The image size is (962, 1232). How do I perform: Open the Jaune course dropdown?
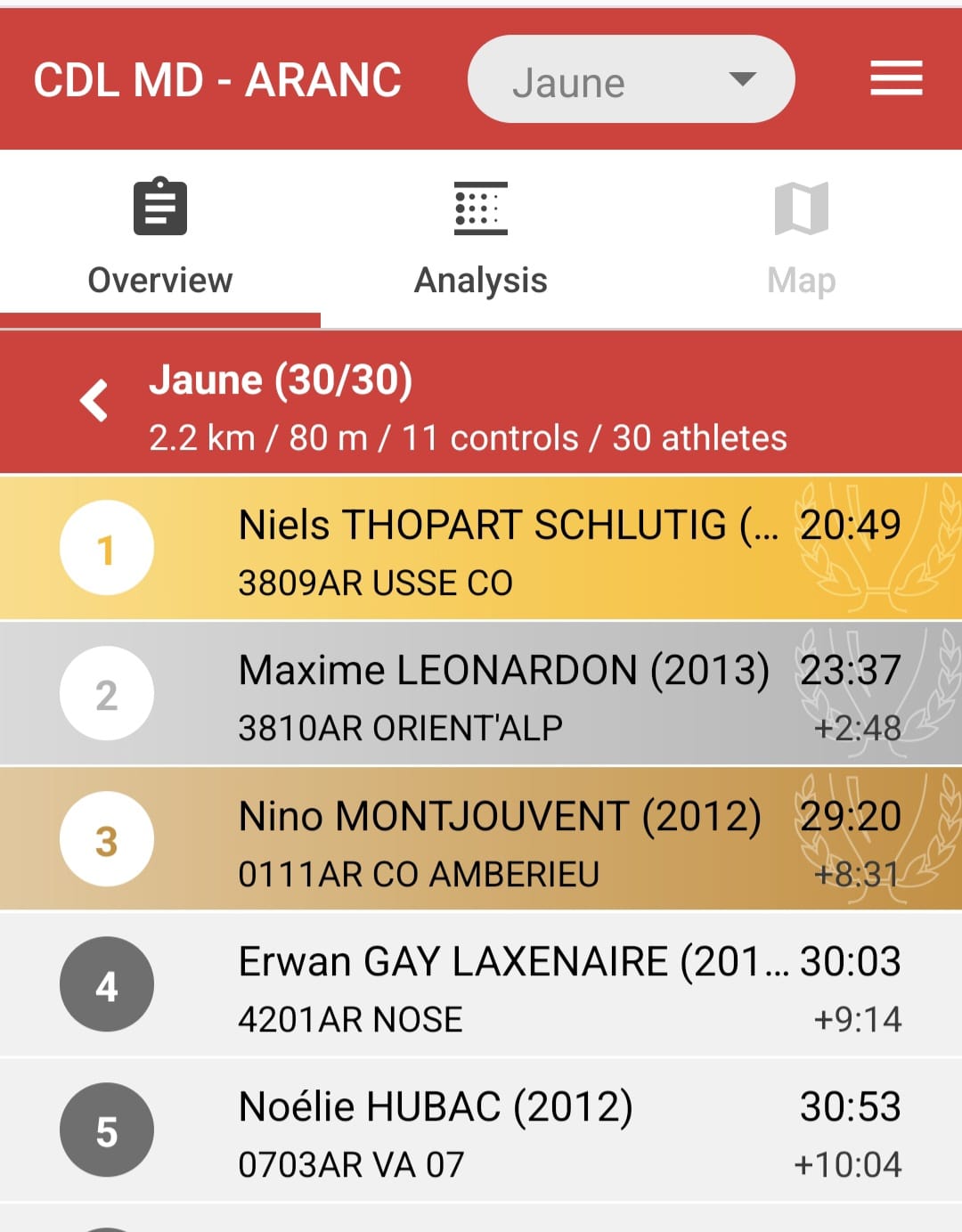[631, 80]
